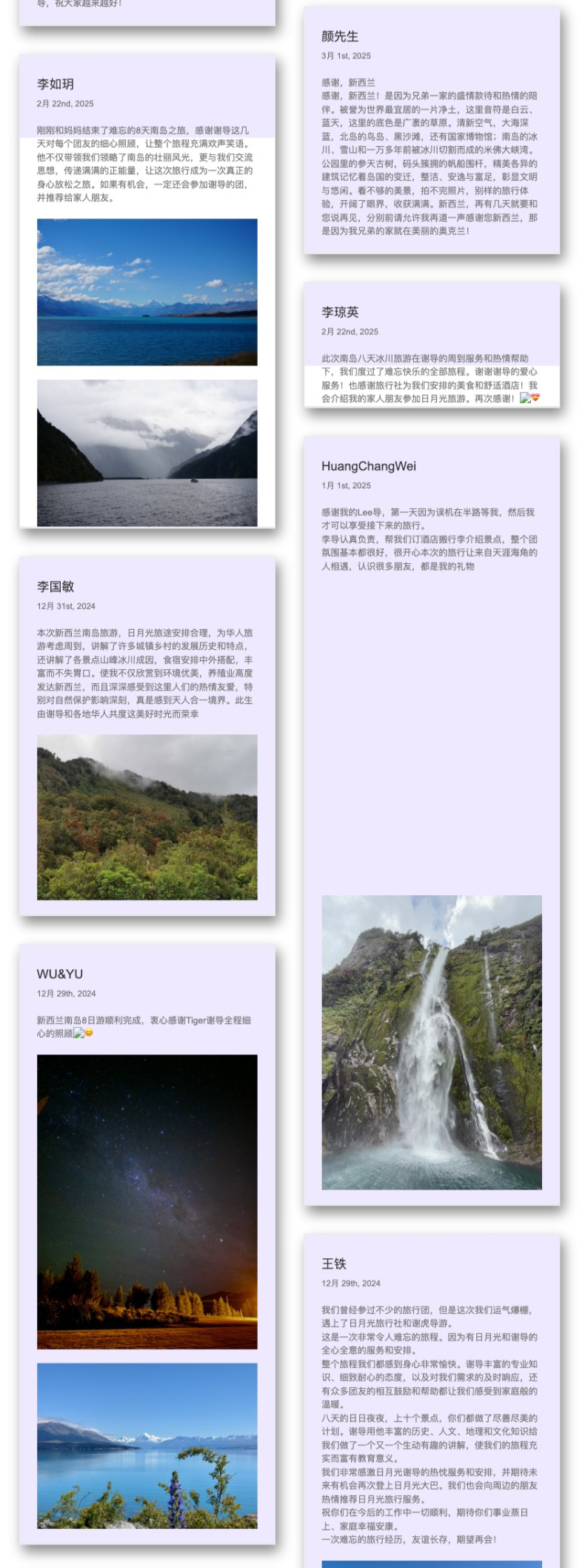This screenshot has height=1568, width=585.
Task: Open the forested hillside photo in 李国敏's review
Action: coord(147,817)
